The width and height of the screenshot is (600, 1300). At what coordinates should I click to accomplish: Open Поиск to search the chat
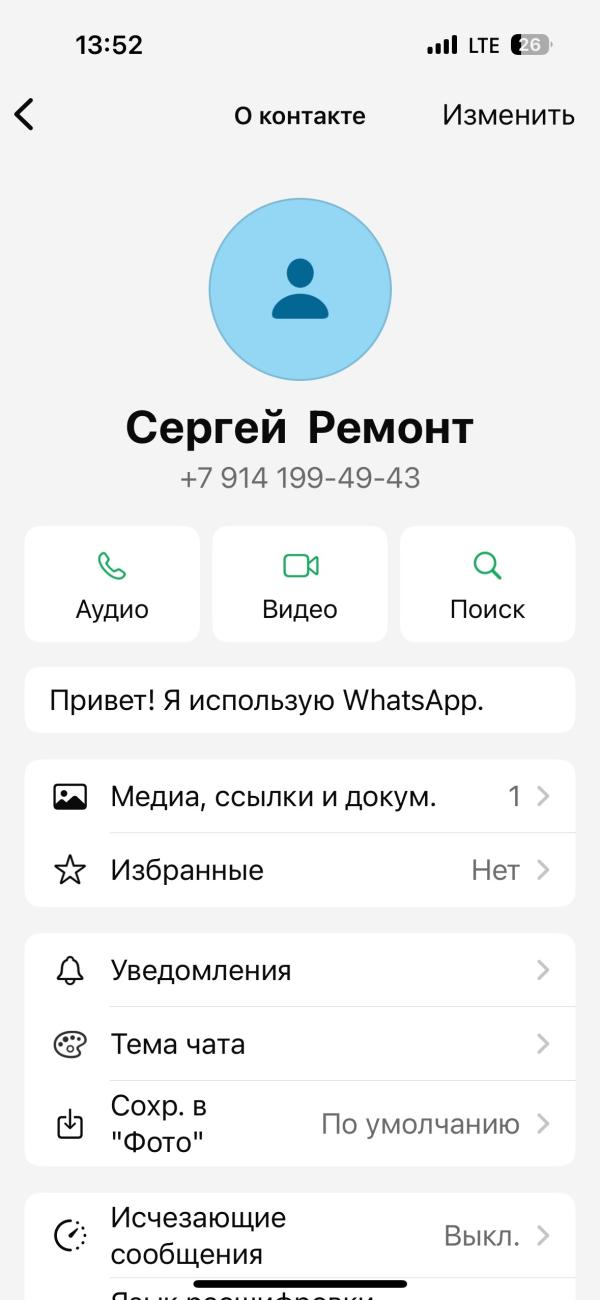click(488, 584)
